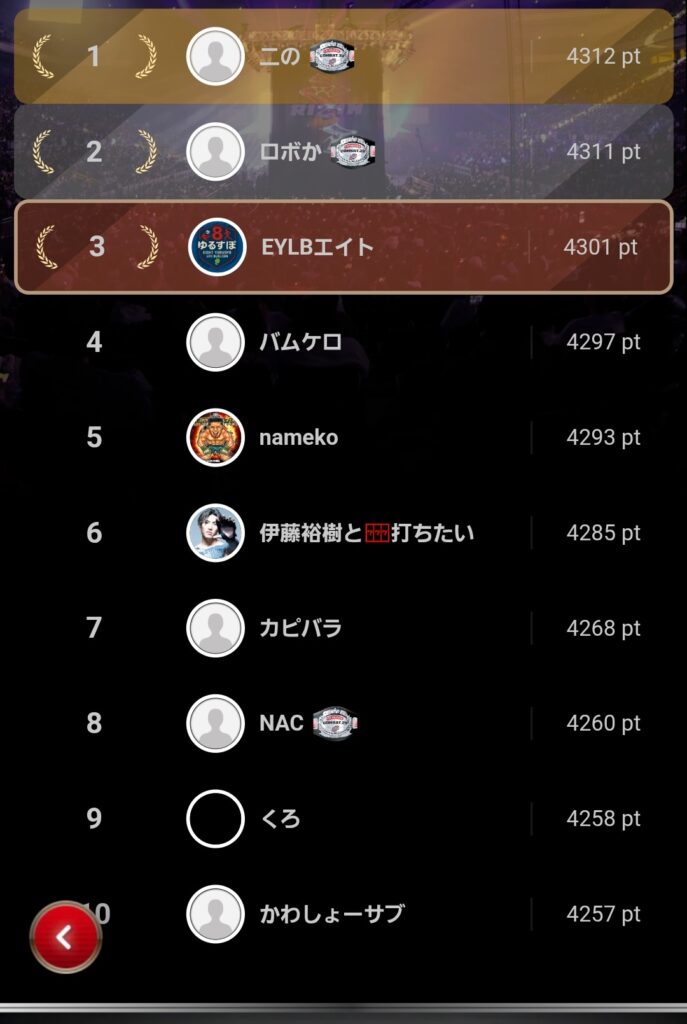Screen dimensions: 687x1024
Task: Tap the red back arrow button
Action: [x=65, y=937]
